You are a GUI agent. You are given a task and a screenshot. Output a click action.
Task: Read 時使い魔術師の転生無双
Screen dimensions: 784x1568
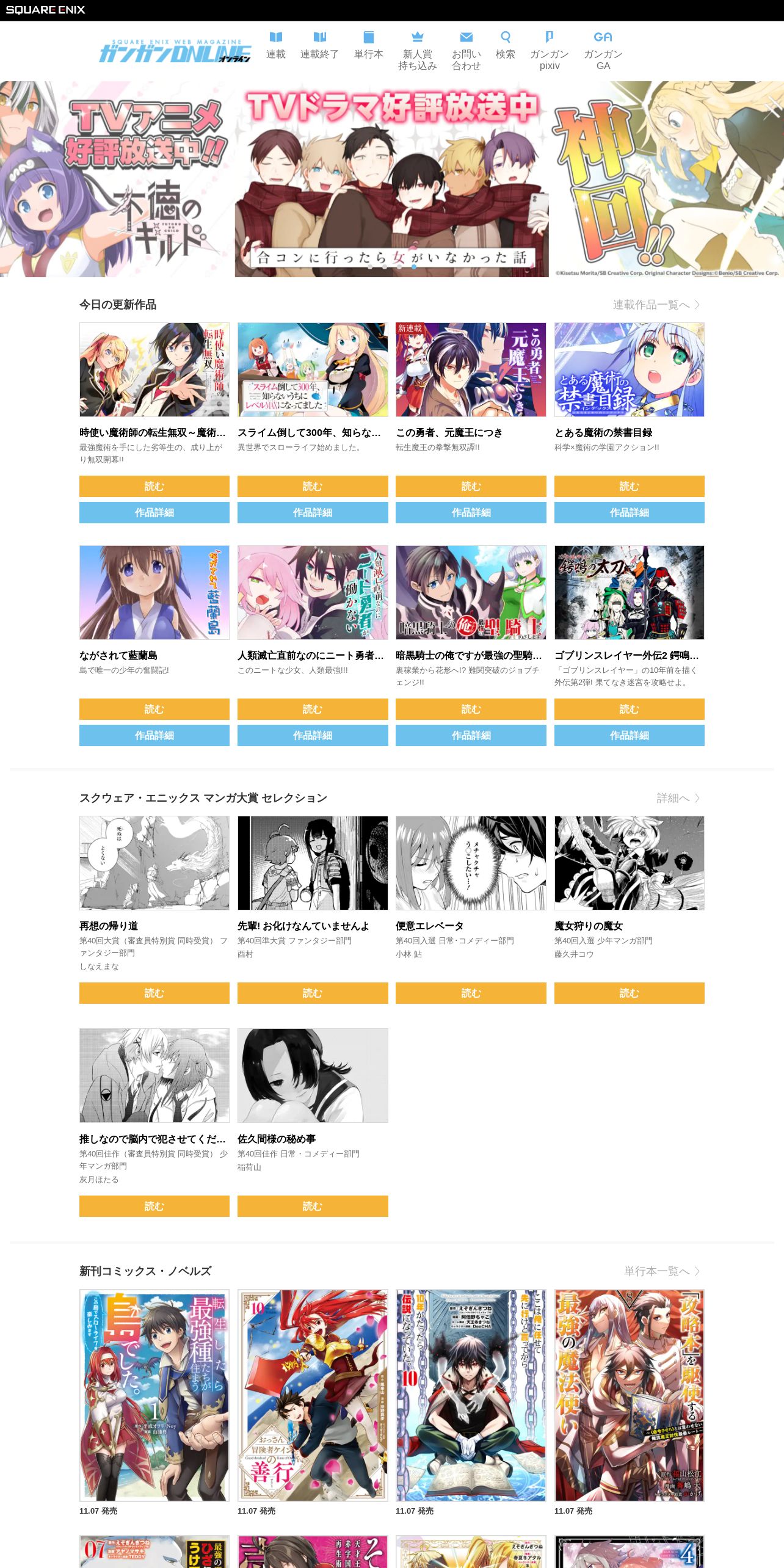pyautogui.click(x=154, y=486)
